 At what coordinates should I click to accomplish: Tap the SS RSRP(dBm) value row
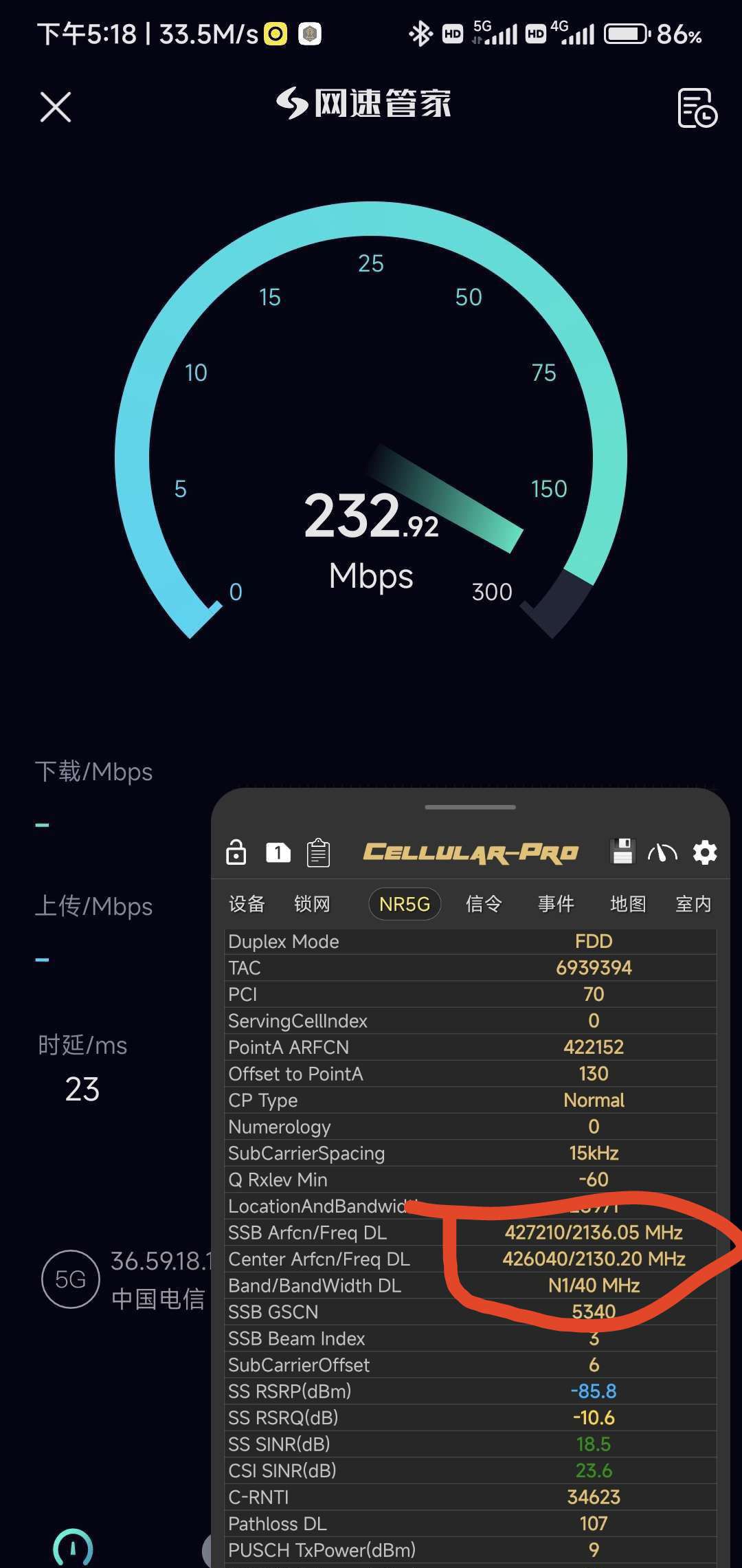(x=412, y=1391)
